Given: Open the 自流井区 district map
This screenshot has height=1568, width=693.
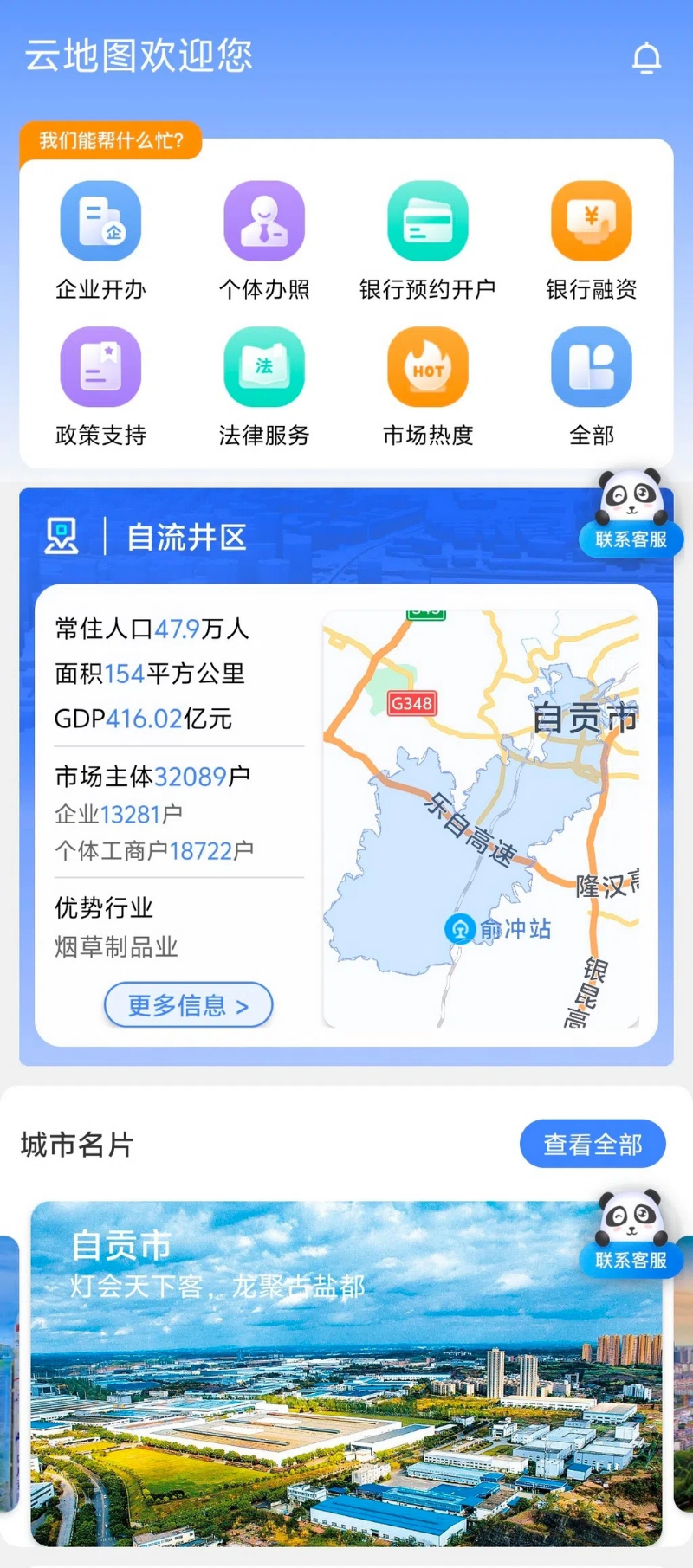Looking at the screenshot, I should tap(481, 819).
